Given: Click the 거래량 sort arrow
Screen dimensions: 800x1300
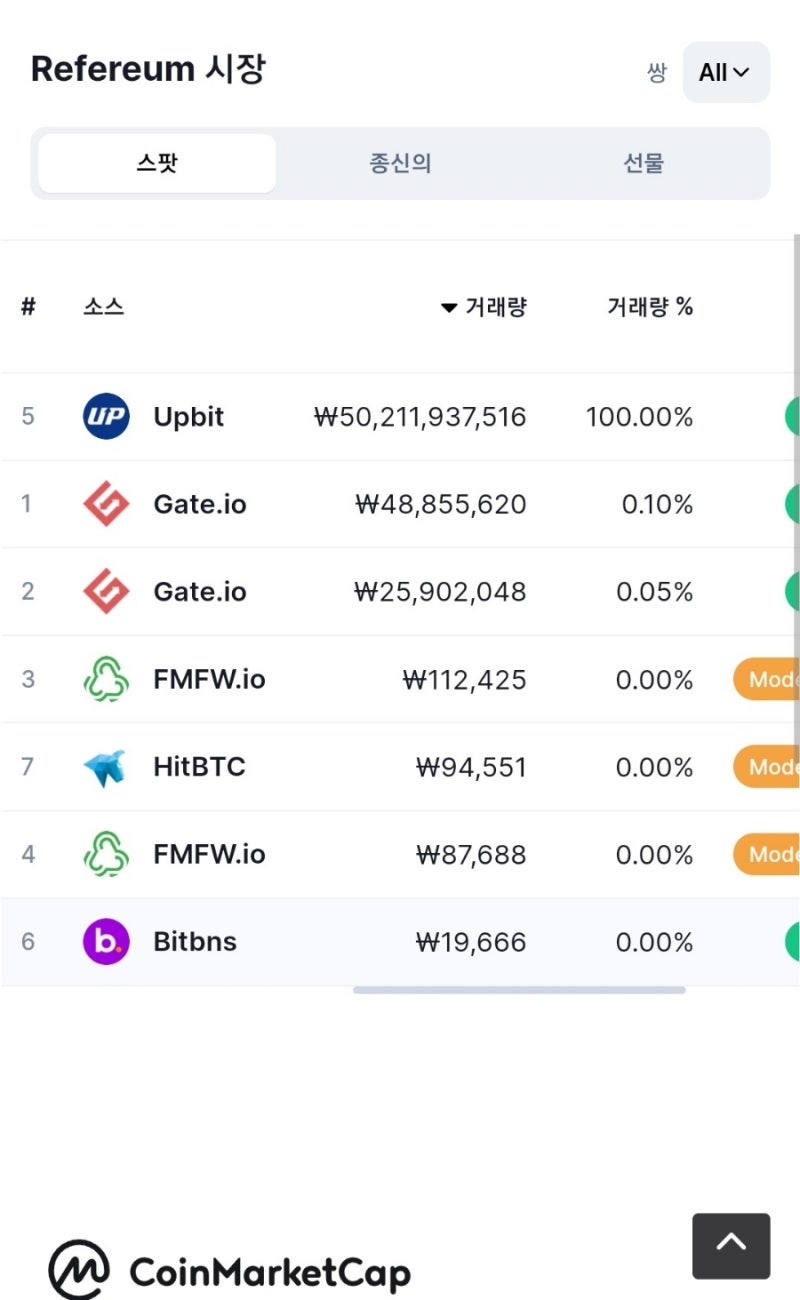Looking at the screenshot, I should click(448, 308).
